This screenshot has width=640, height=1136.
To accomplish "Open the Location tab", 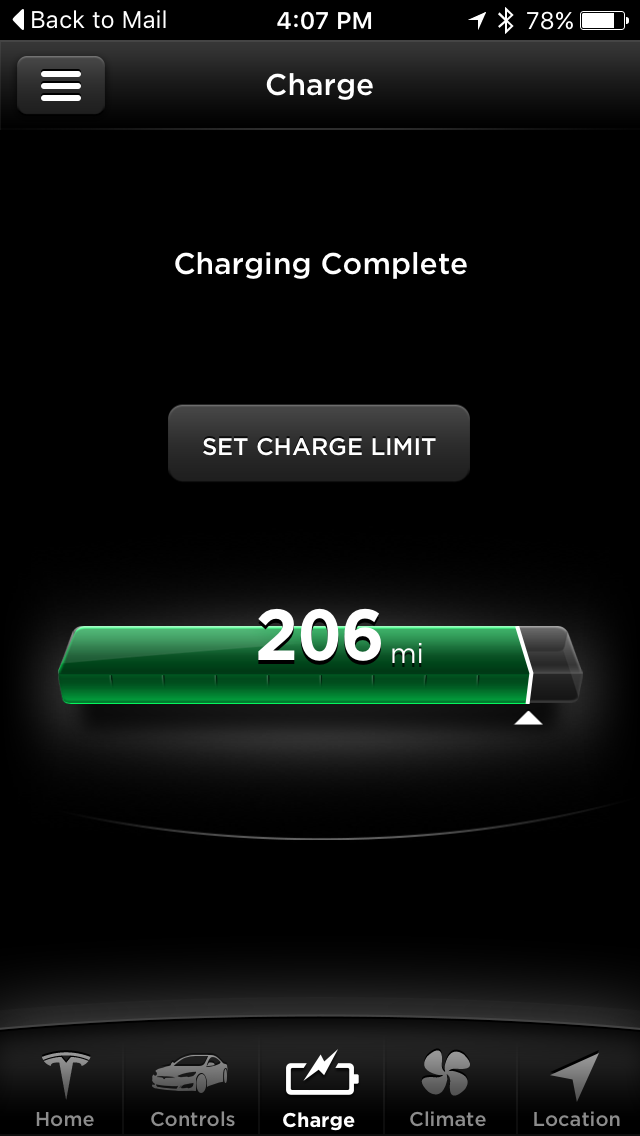I will coord(576,1088).
